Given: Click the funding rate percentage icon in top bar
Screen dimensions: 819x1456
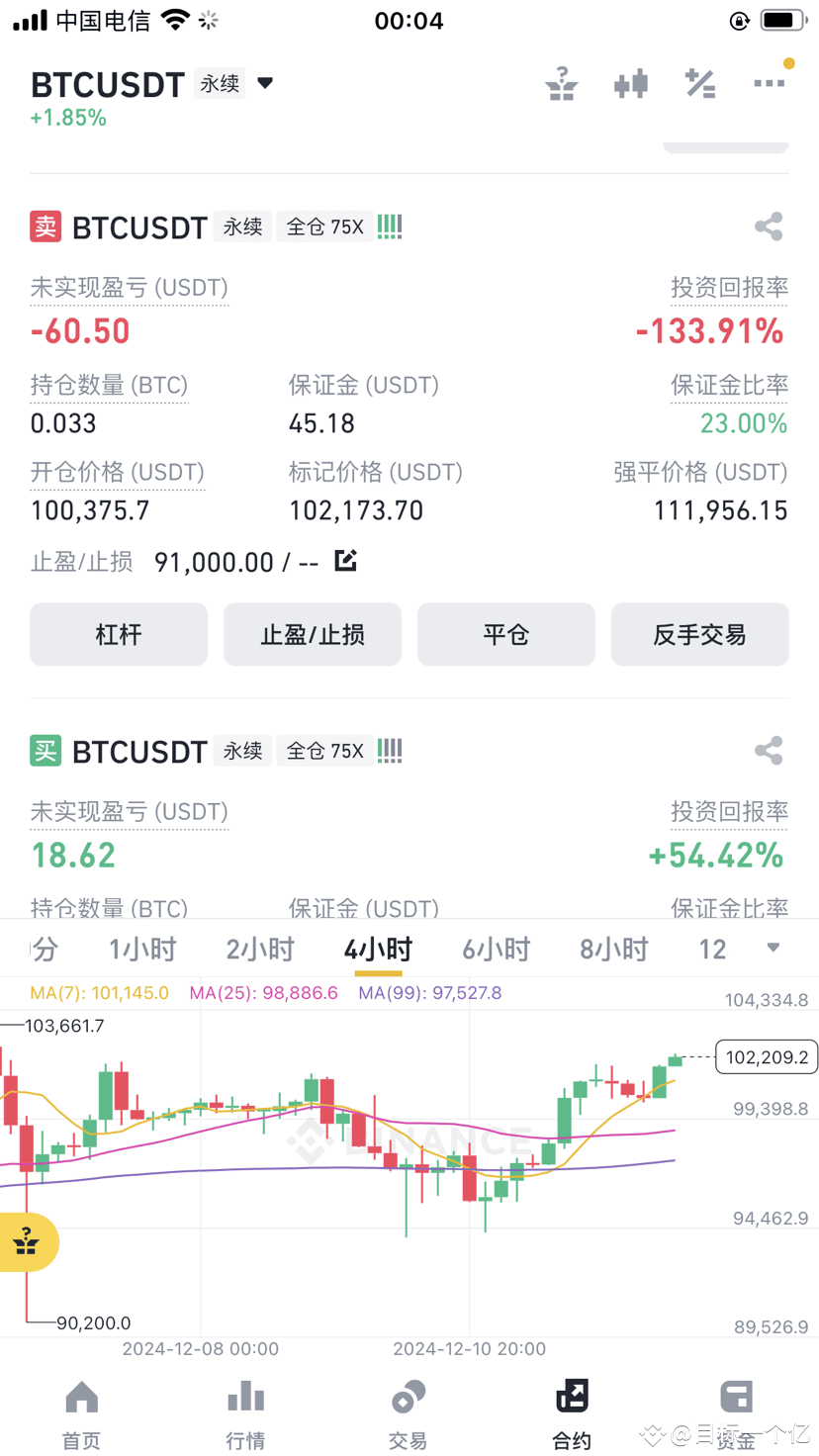Looking at the screenshot, I should (700, 84).
